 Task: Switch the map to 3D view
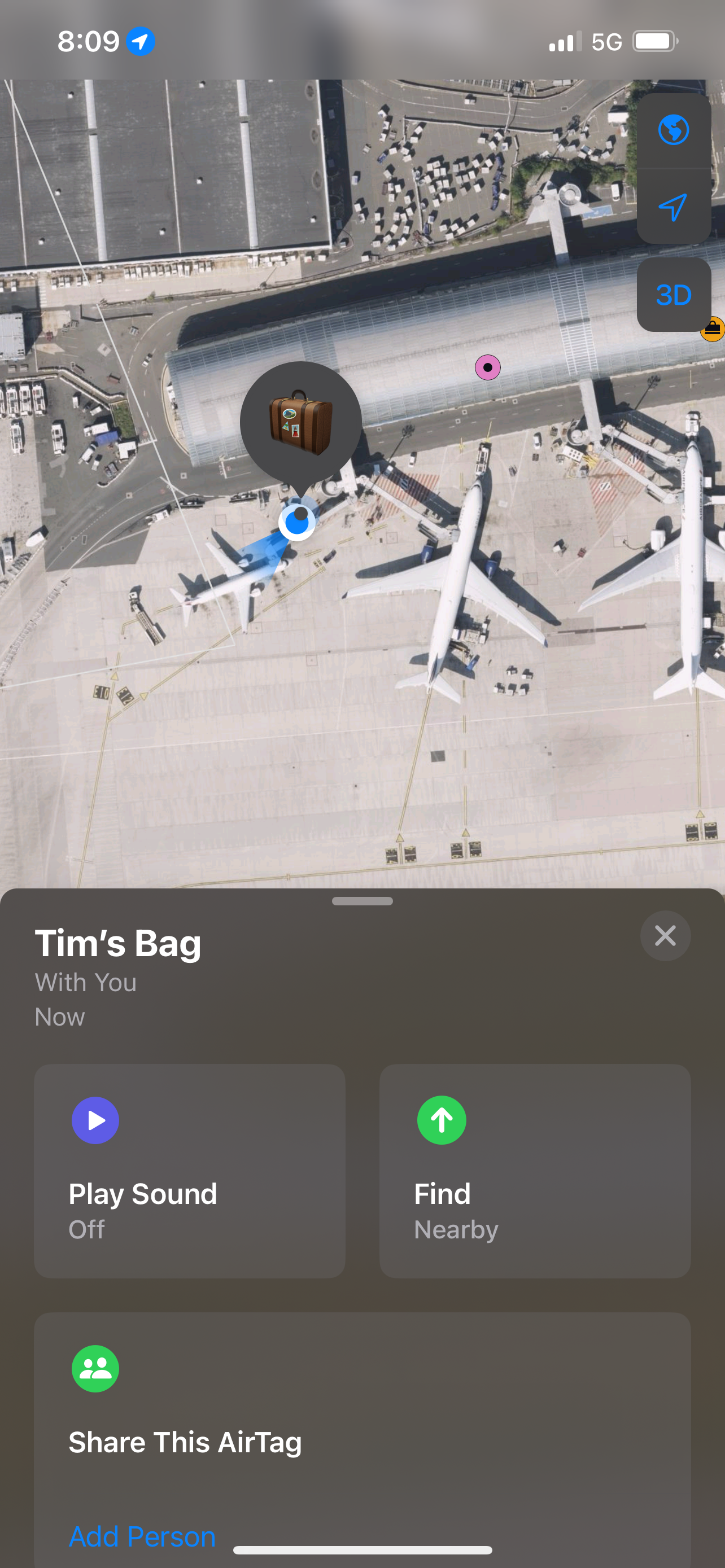click(673, 295)
